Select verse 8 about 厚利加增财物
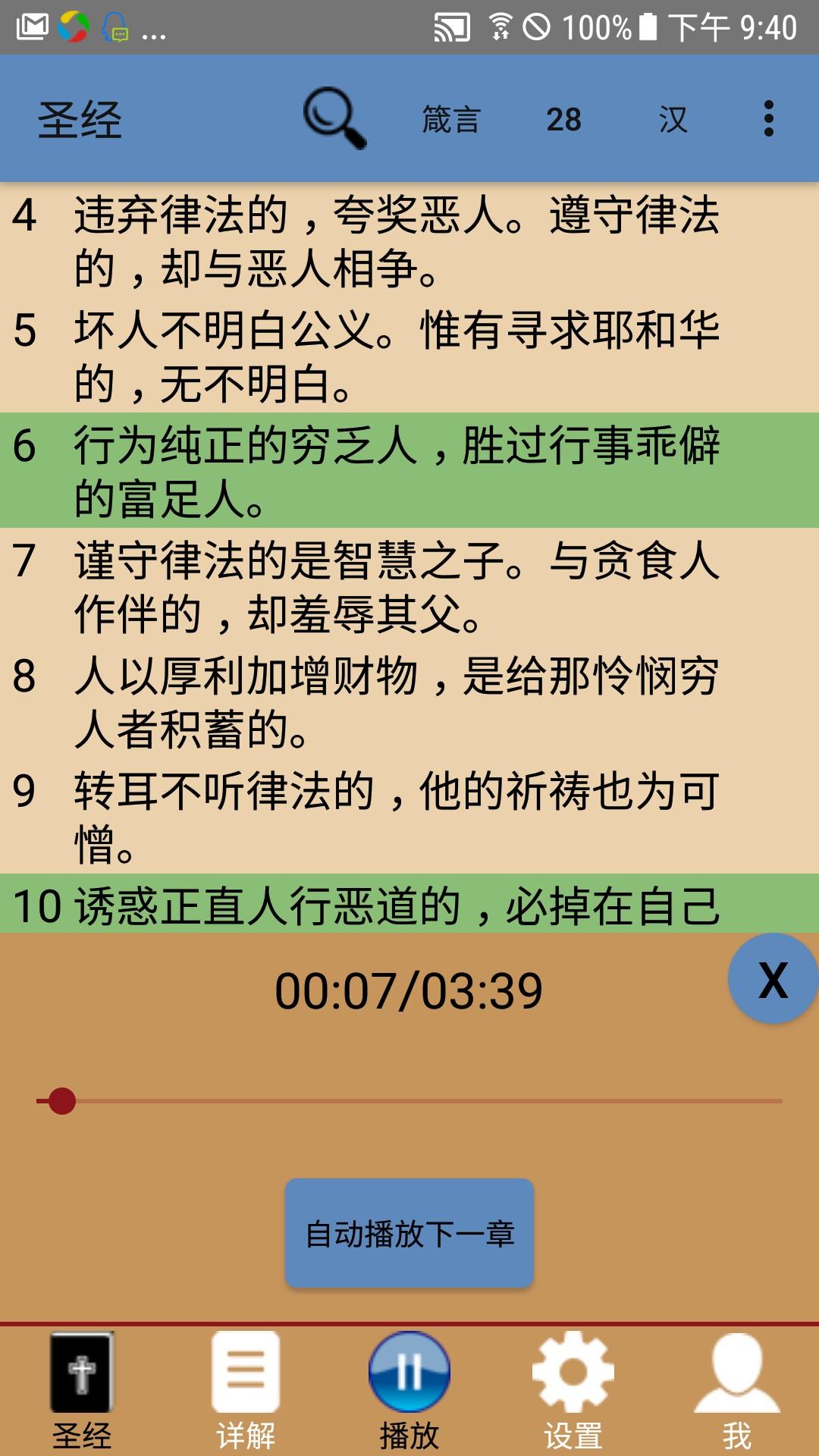This screenshot has height=1456, width=819. [x=394, y=701]
